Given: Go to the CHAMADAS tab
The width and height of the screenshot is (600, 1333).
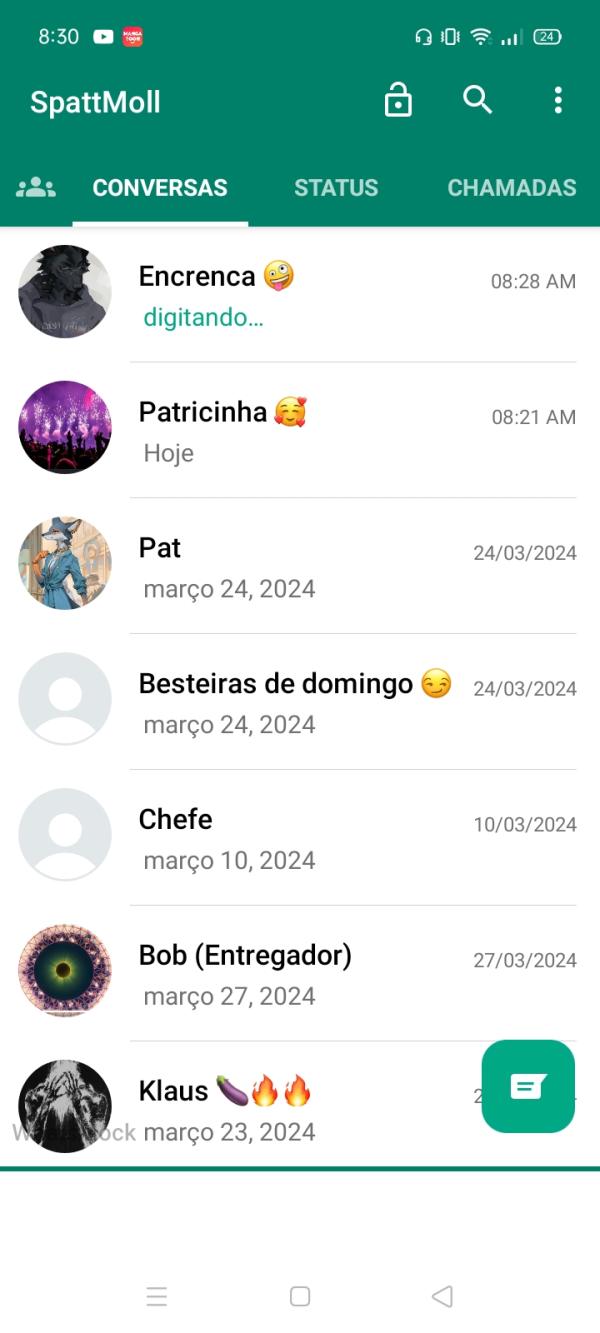Looking at the screenshot, I should [511, 188].
